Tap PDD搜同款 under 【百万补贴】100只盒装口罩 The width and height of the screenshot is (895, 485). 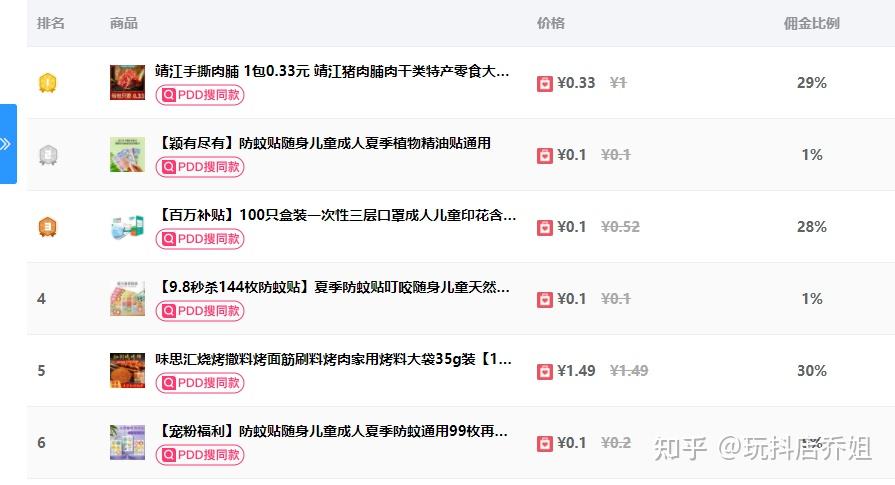200,239
